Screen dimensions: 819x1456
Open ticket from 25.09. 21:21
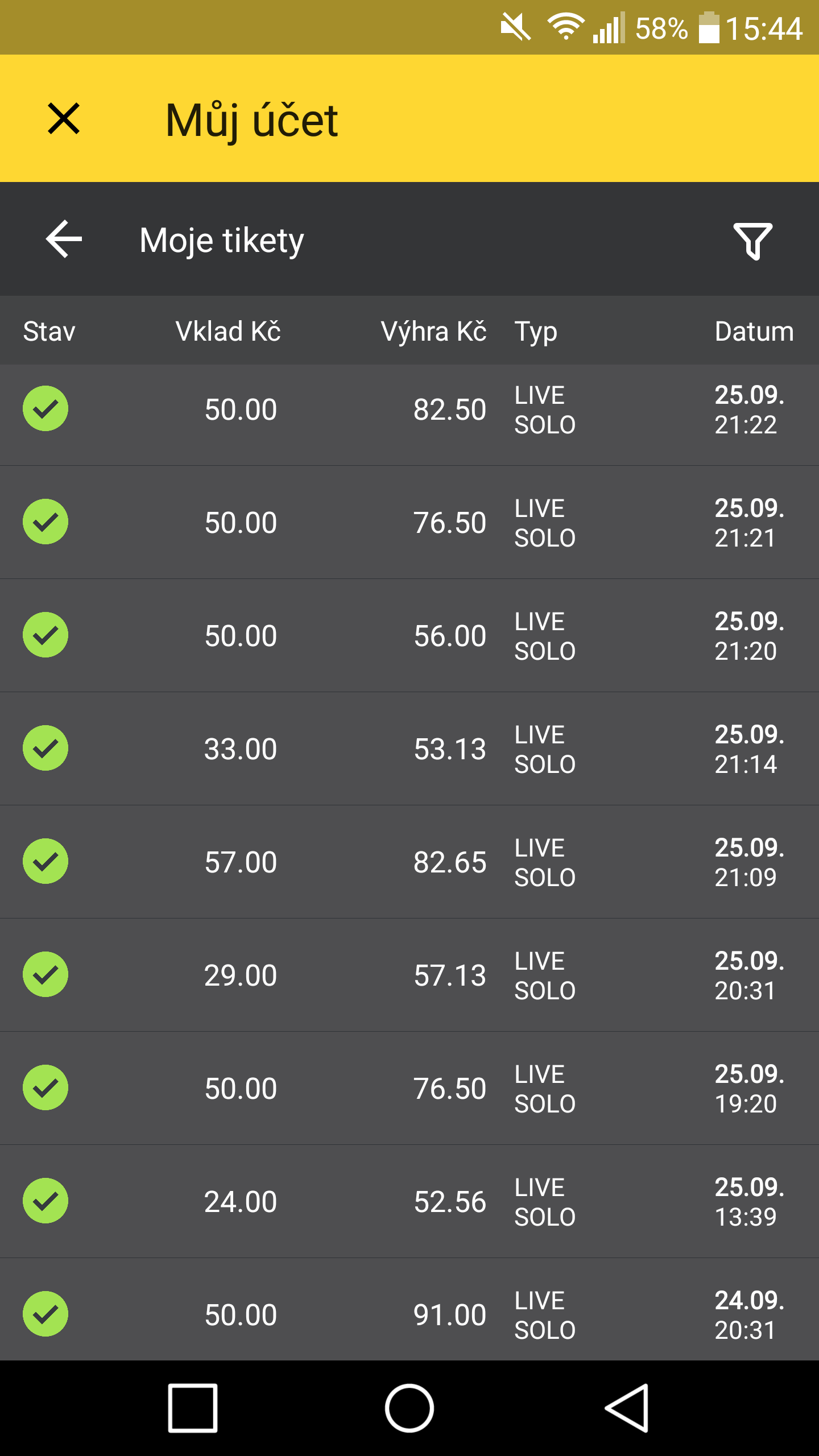coord(409,523)
